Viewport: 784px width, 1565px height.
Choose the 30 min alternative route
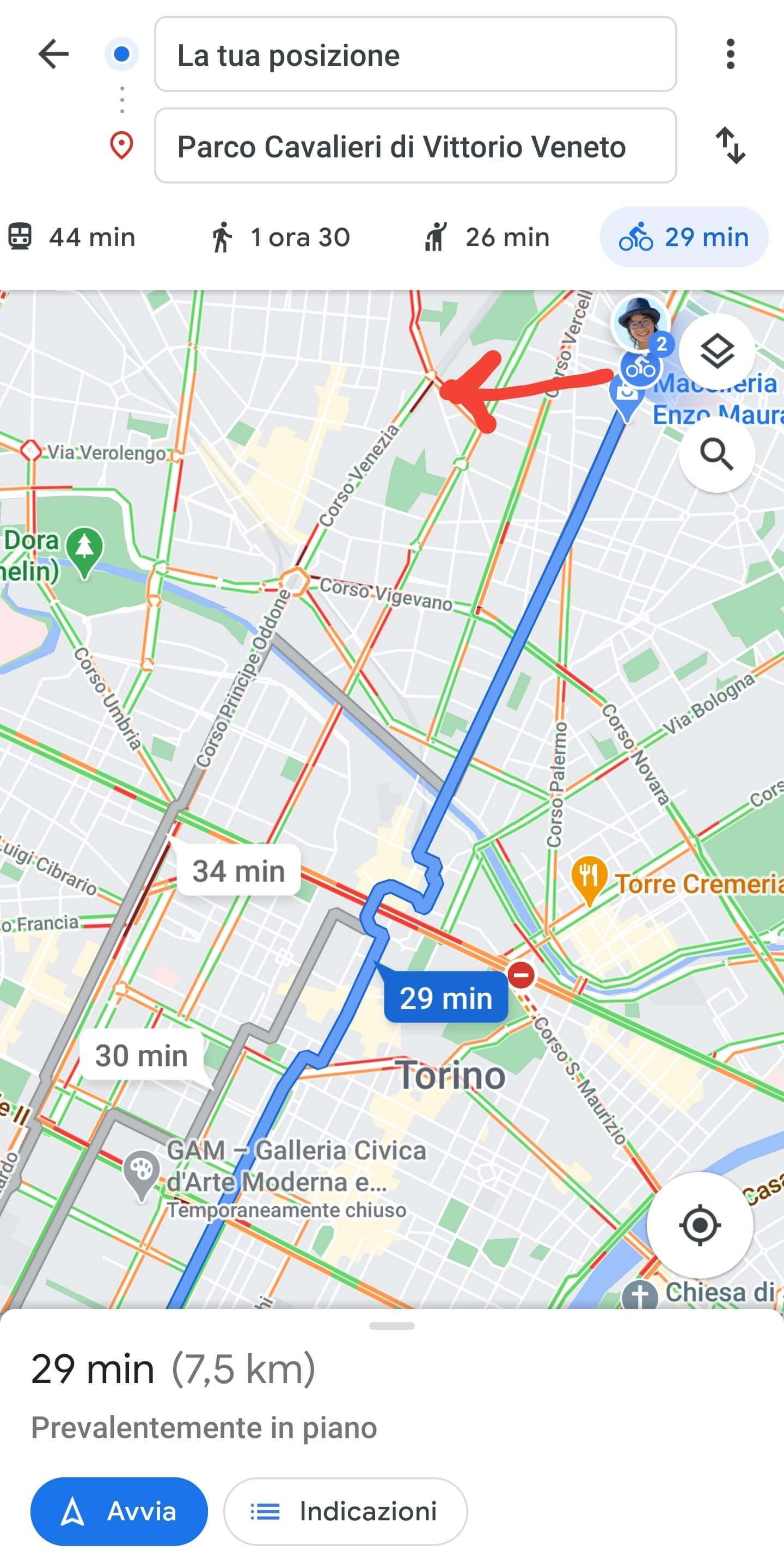tap(142, 1055)
